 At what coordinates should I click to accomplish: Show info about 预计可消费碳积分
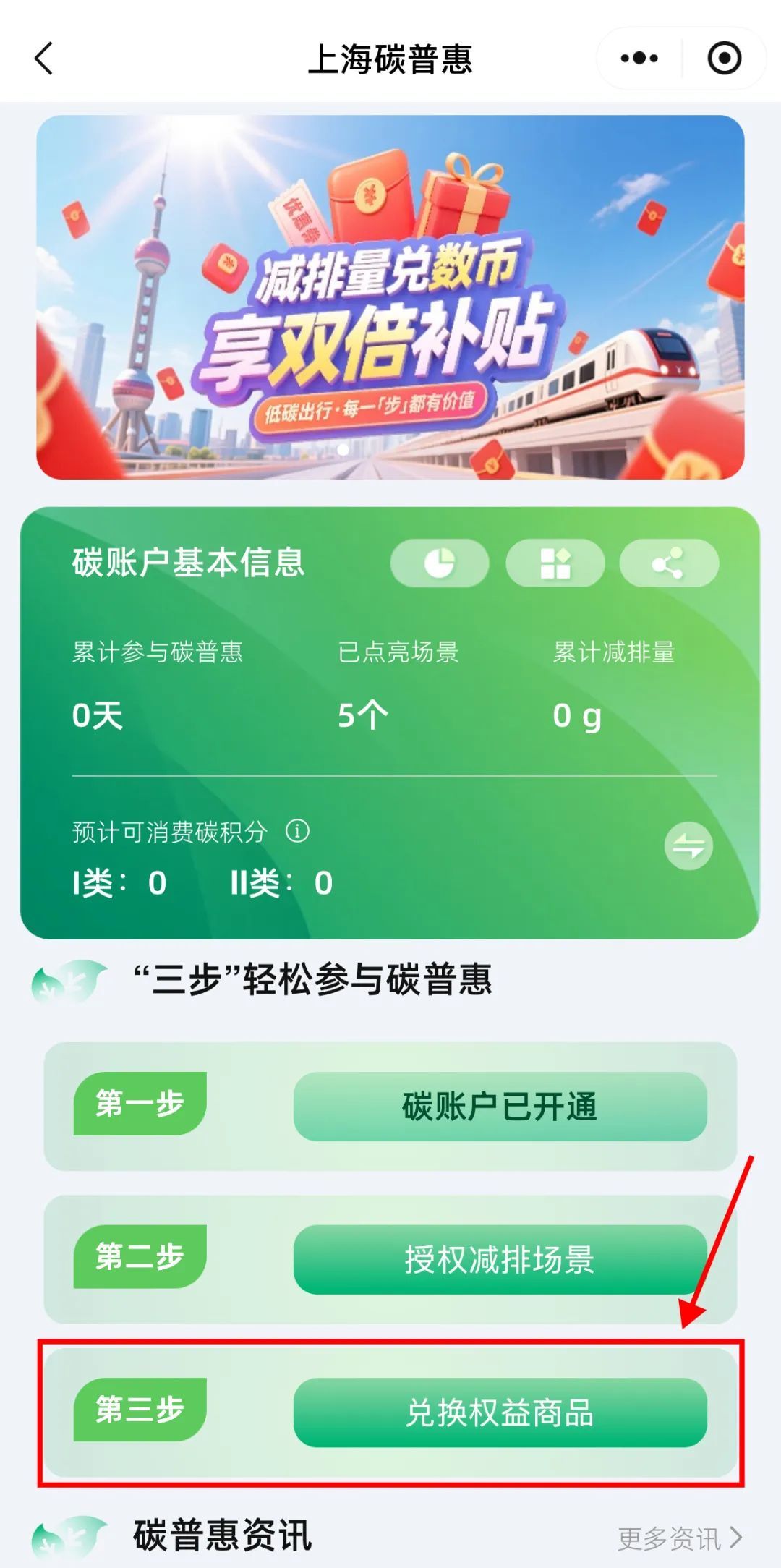click(x=297, y=831)
